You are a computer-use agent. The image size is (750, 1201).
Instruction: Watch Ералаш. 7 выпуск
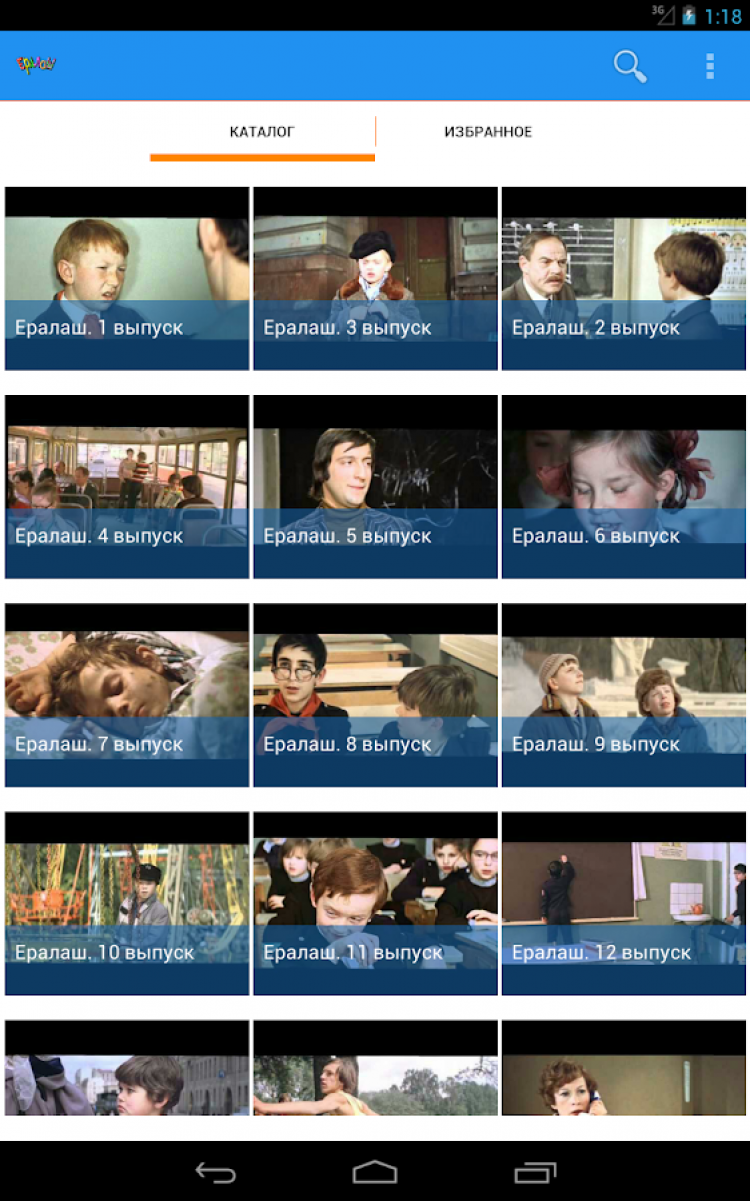point(127,695)
